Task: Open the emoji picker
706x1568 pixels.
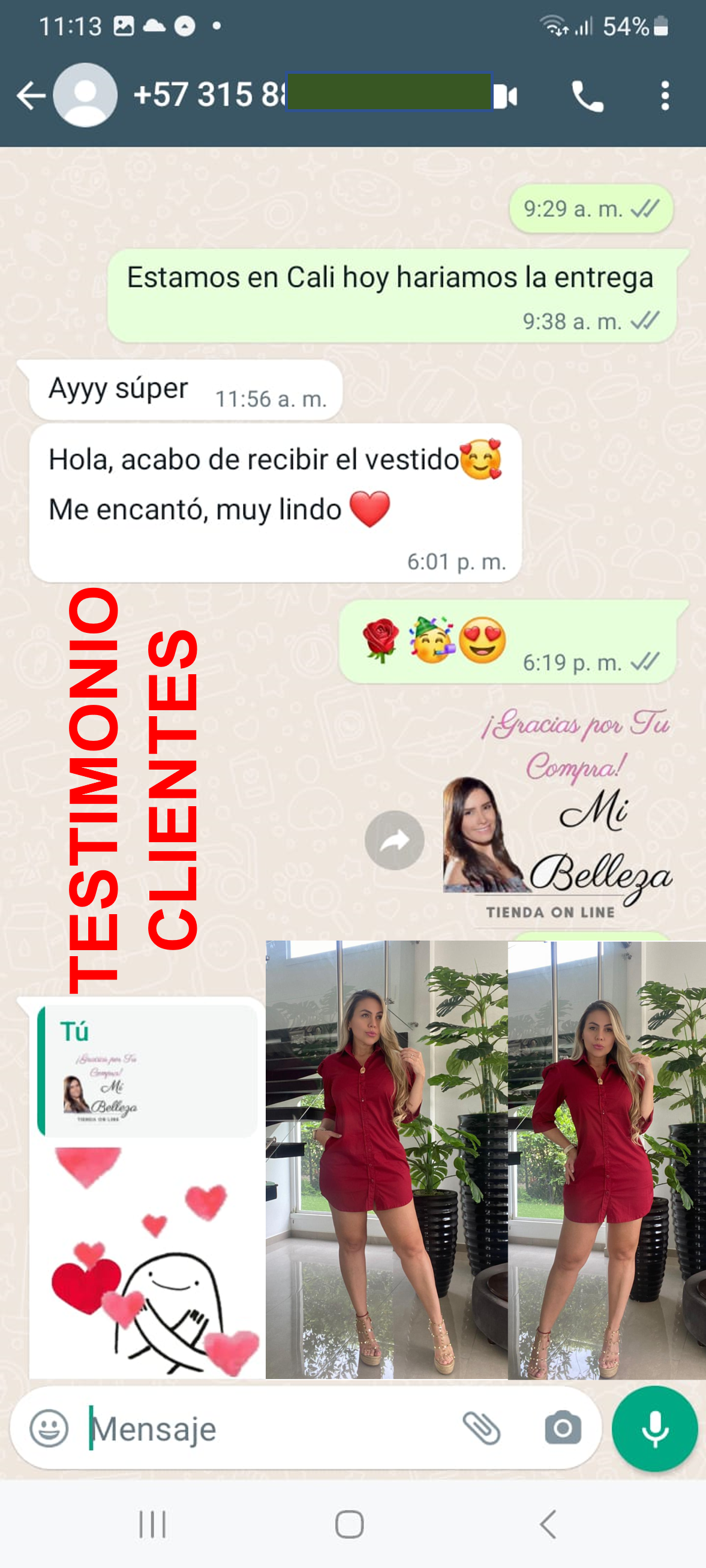Action: coord(49,1428)
